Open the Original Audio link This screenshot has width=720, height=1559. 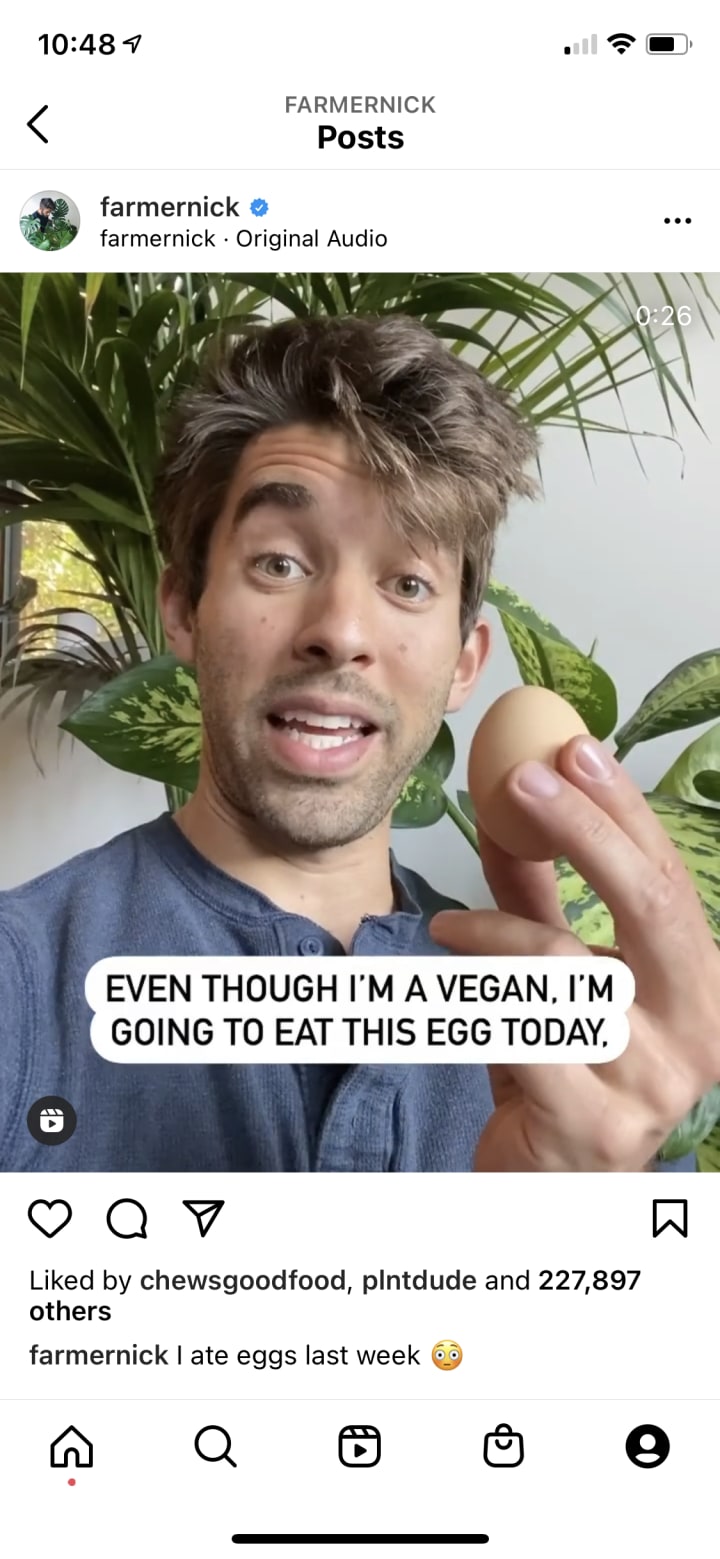pyautogui.click(x=311, y=239)
